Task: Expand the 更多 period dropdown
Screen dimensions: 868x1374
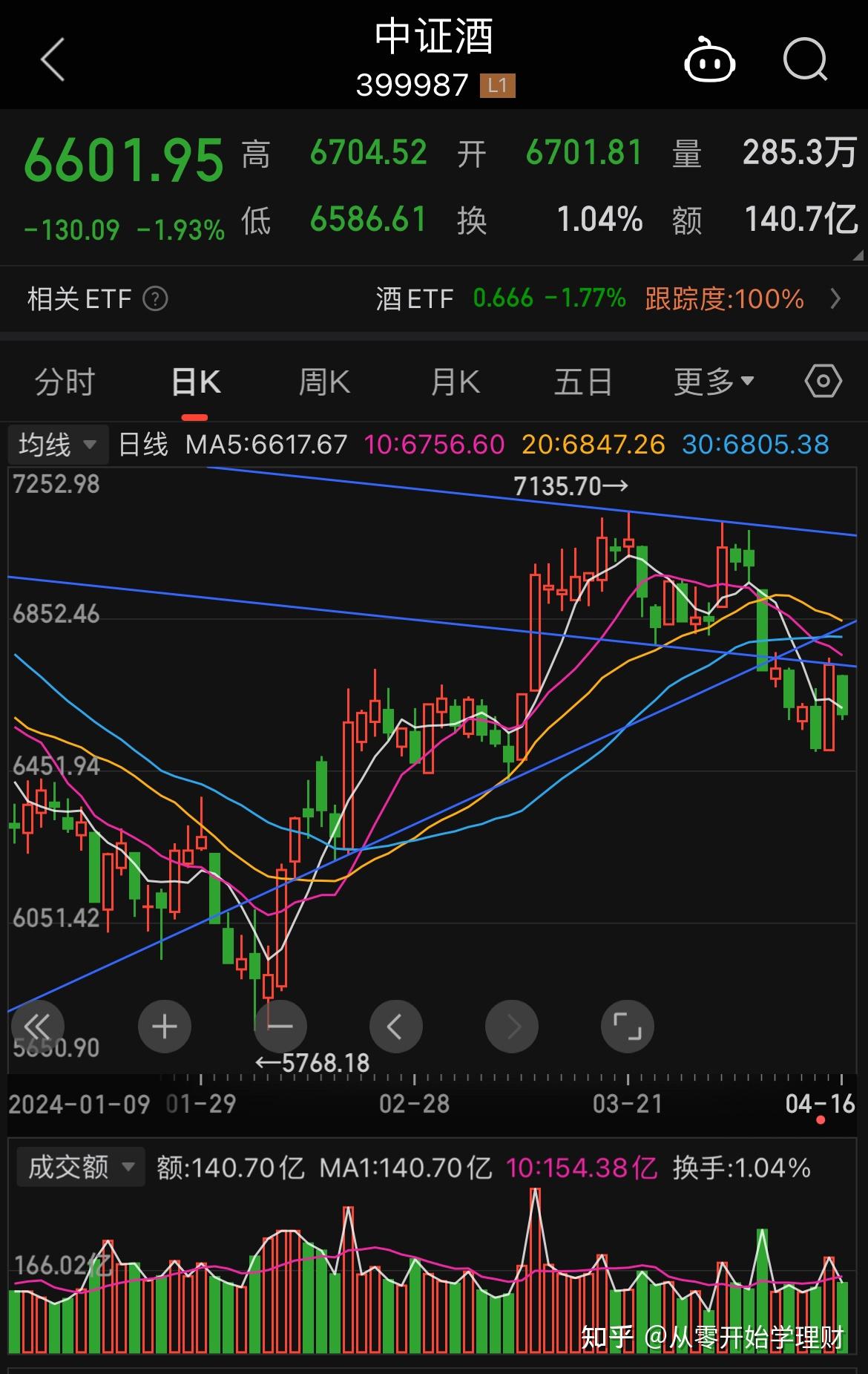Action: pos(713,382)
